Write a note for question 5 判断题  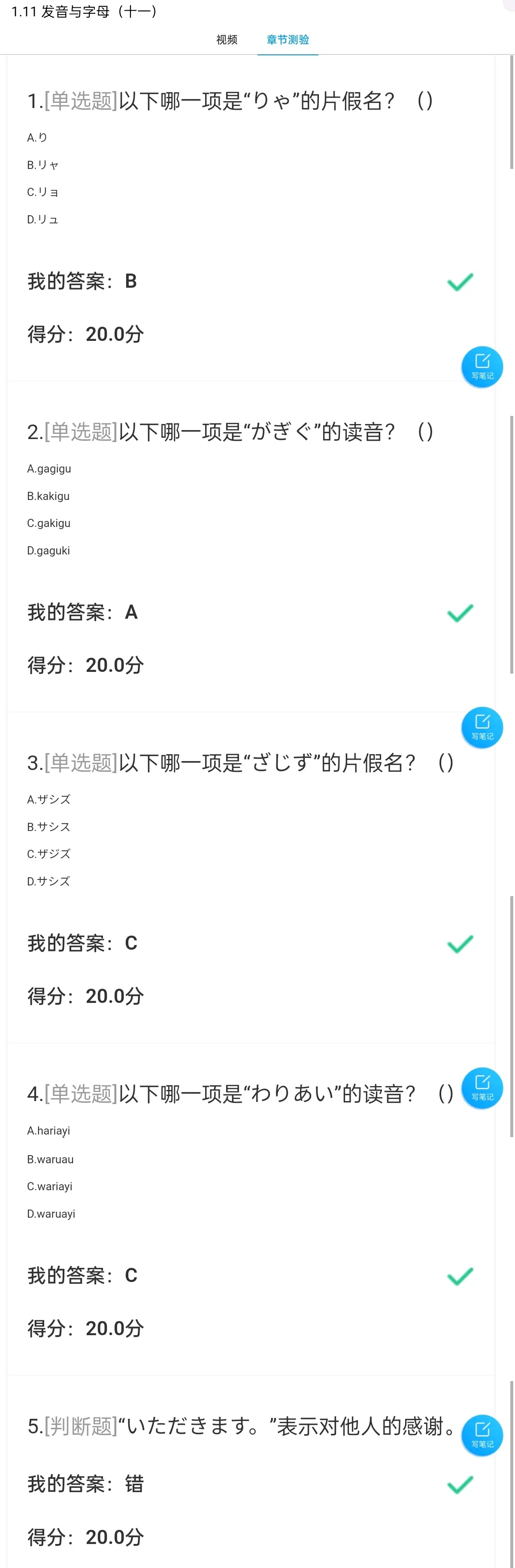pos(482,1435)
